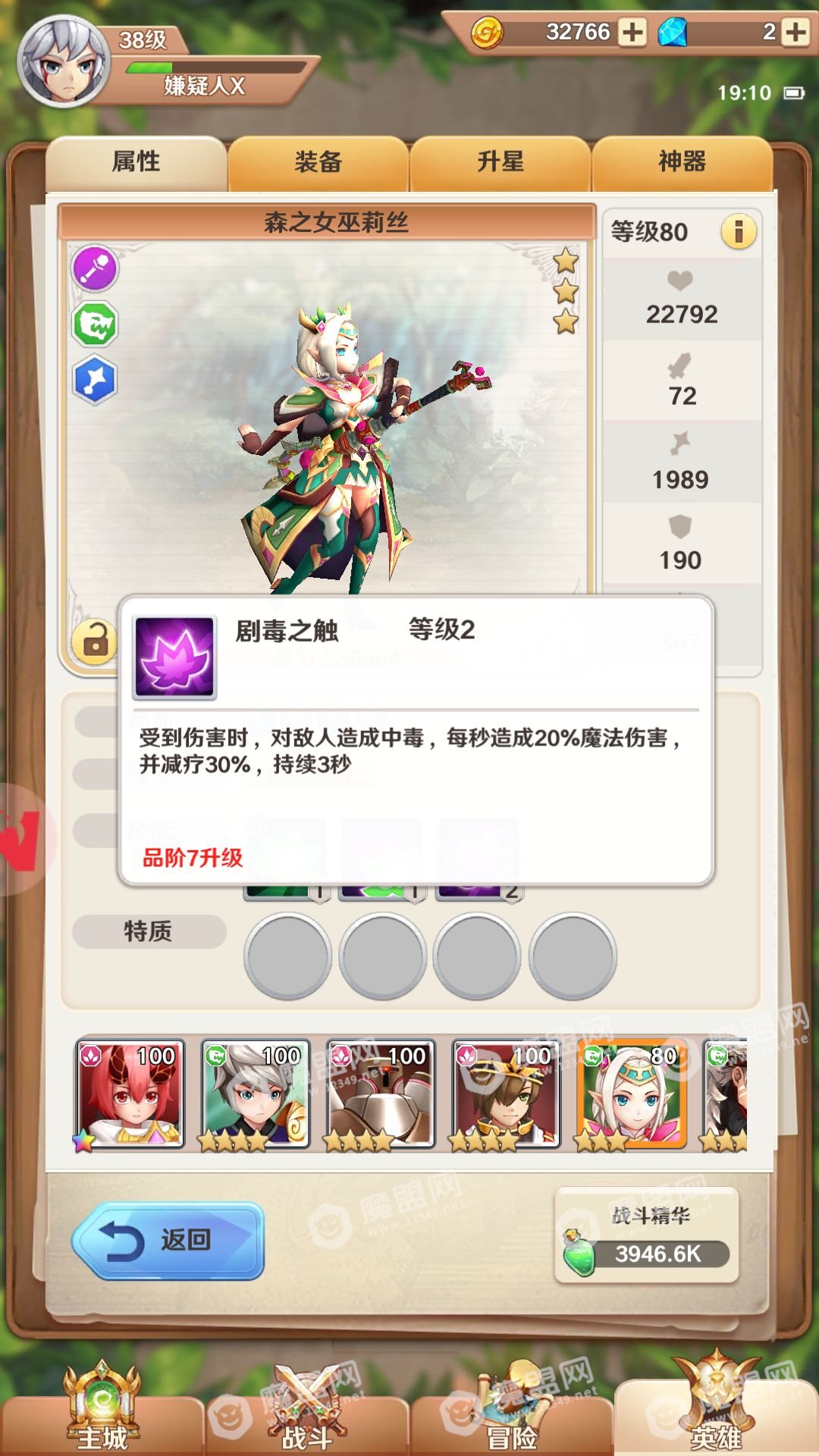Open the 主城 main city section
Screen dimensions: 819x1456
pos(102,1410)
